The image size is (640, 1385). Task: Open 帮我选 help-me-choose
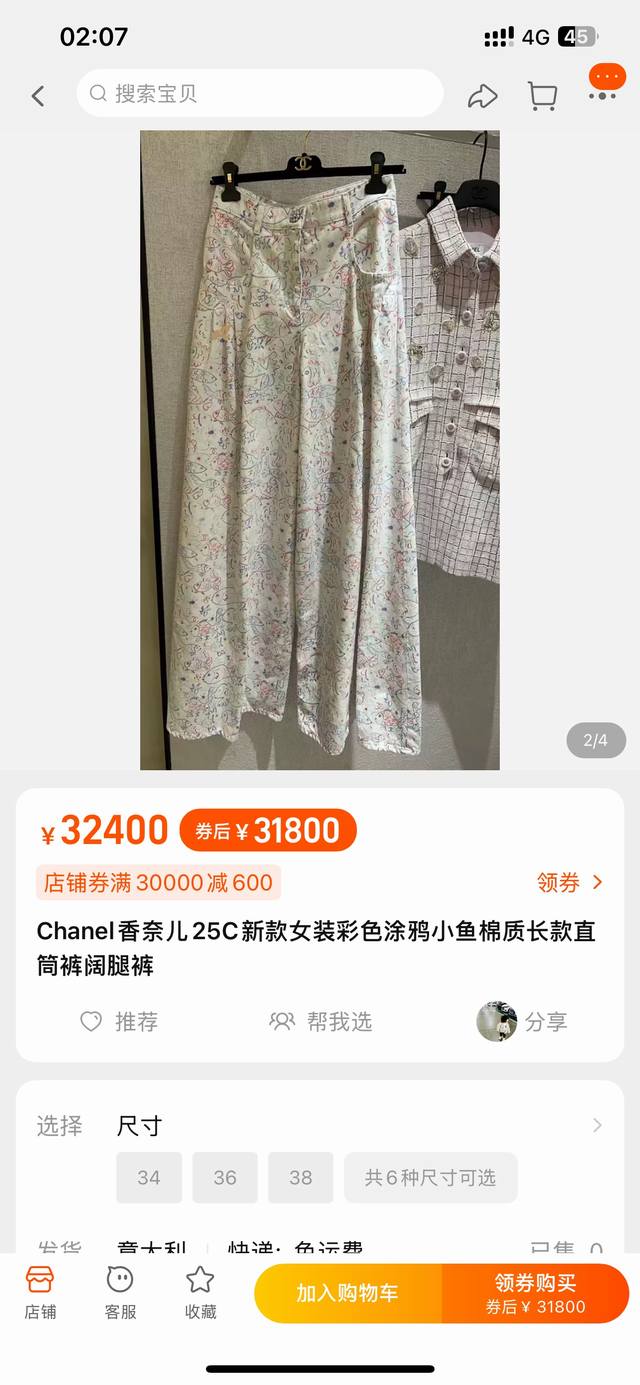[x=320, y=1021]
